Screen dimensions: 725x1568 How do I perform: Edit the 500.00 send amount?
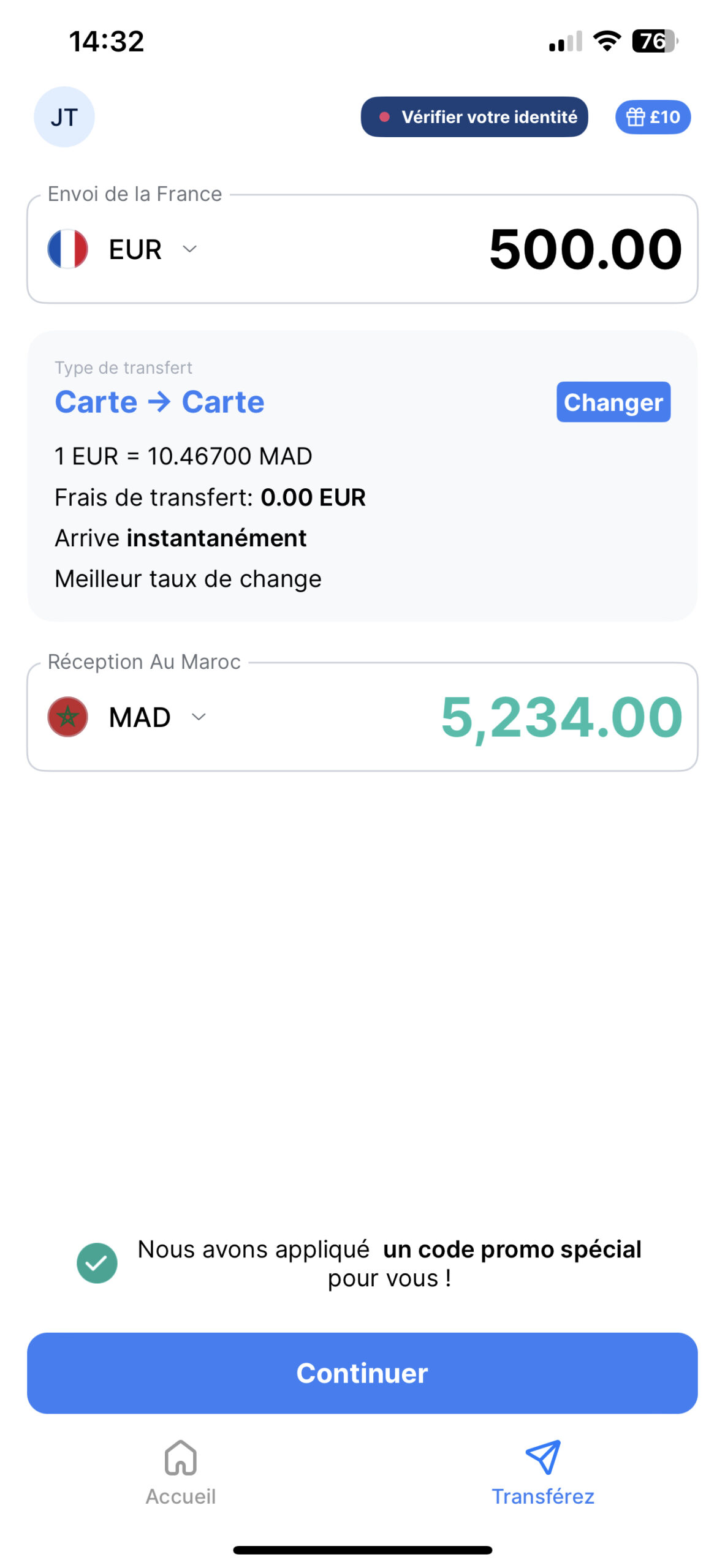click(x=585, y=249)
